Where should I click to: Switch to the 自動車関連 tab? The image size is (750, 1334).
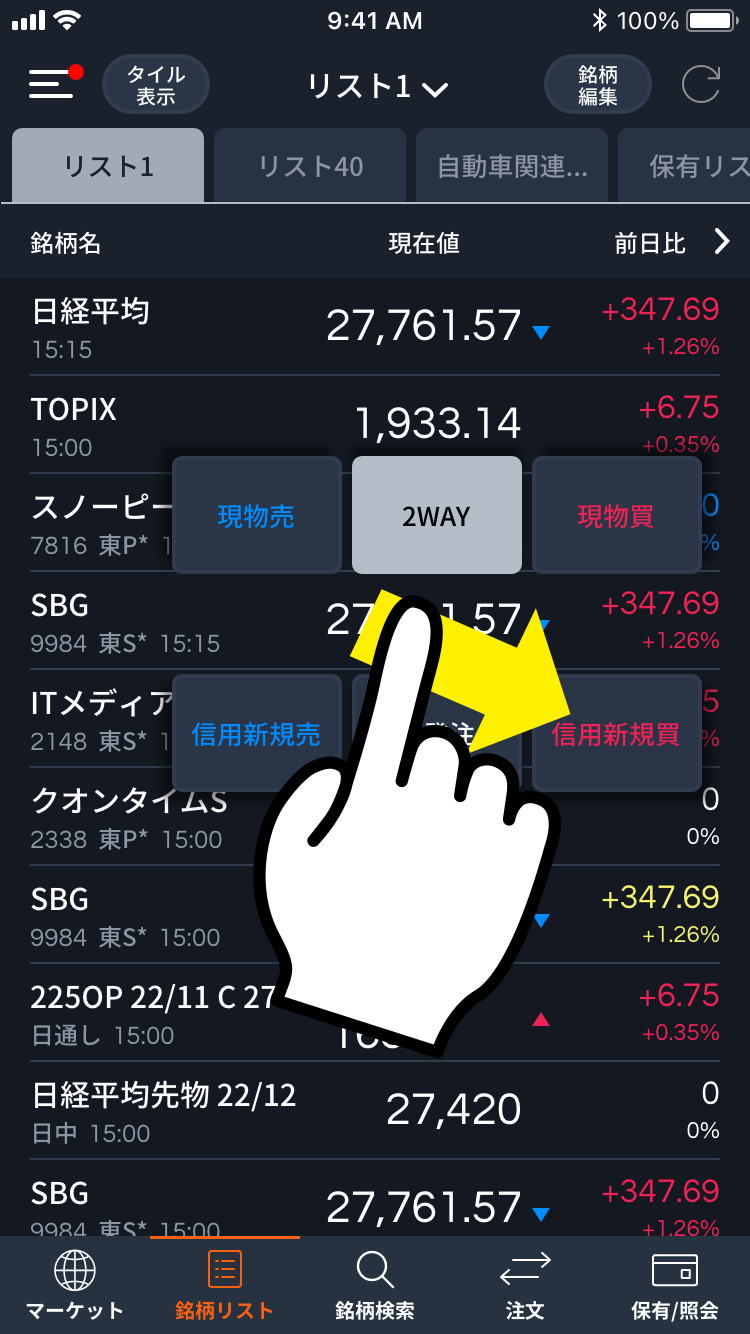pyautogui.click(x=512, y=166)
